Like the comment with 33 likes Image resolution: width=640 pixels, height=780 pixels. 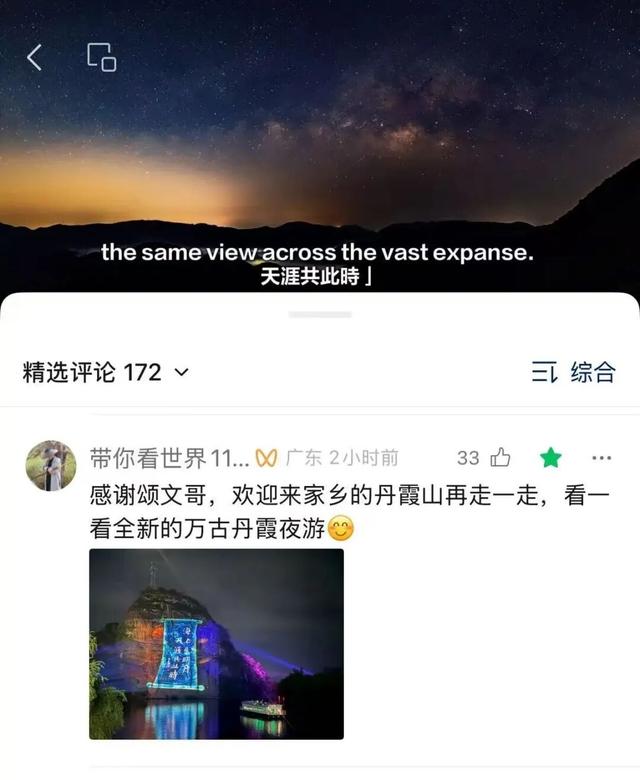pos(500,458)
